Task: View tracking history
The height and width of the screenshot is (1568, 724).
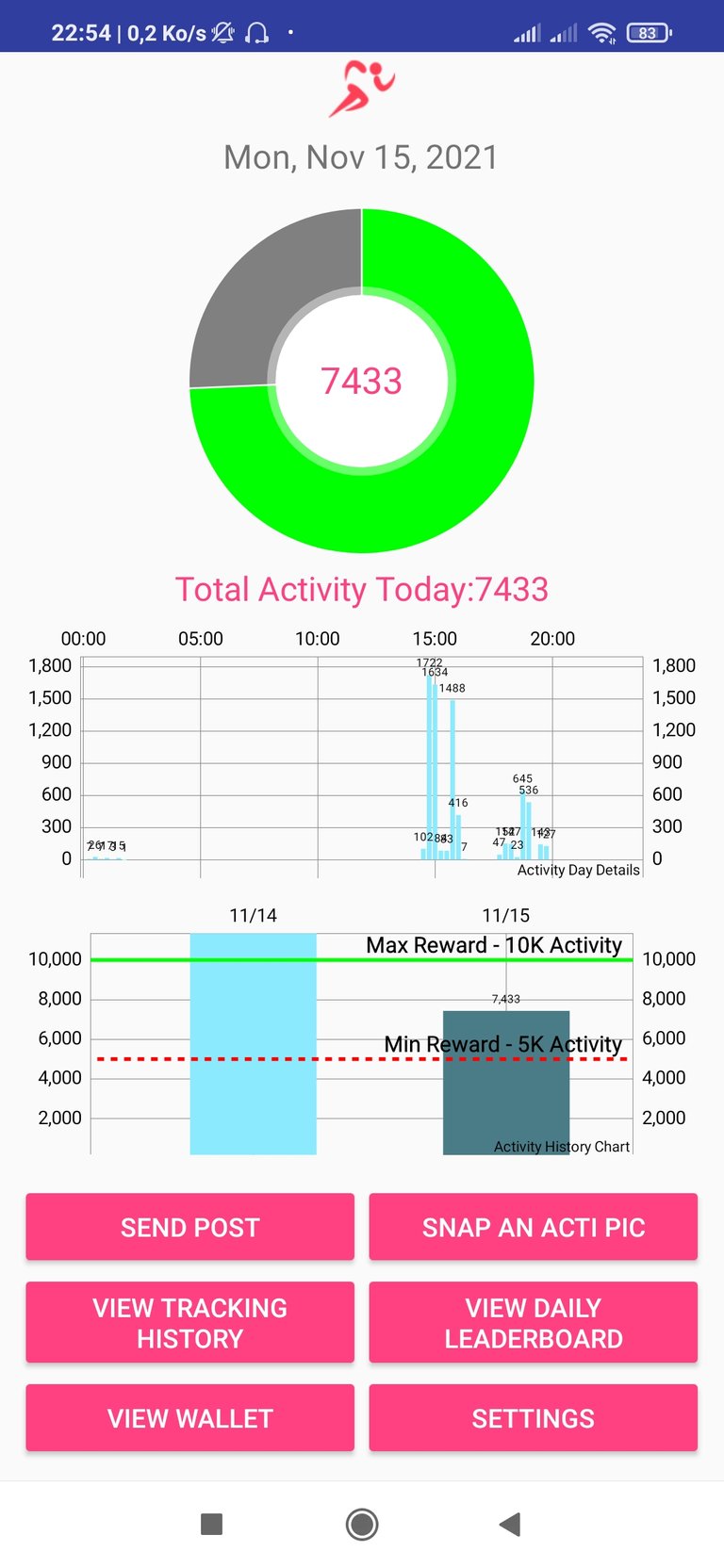Action: [189, 1322]
